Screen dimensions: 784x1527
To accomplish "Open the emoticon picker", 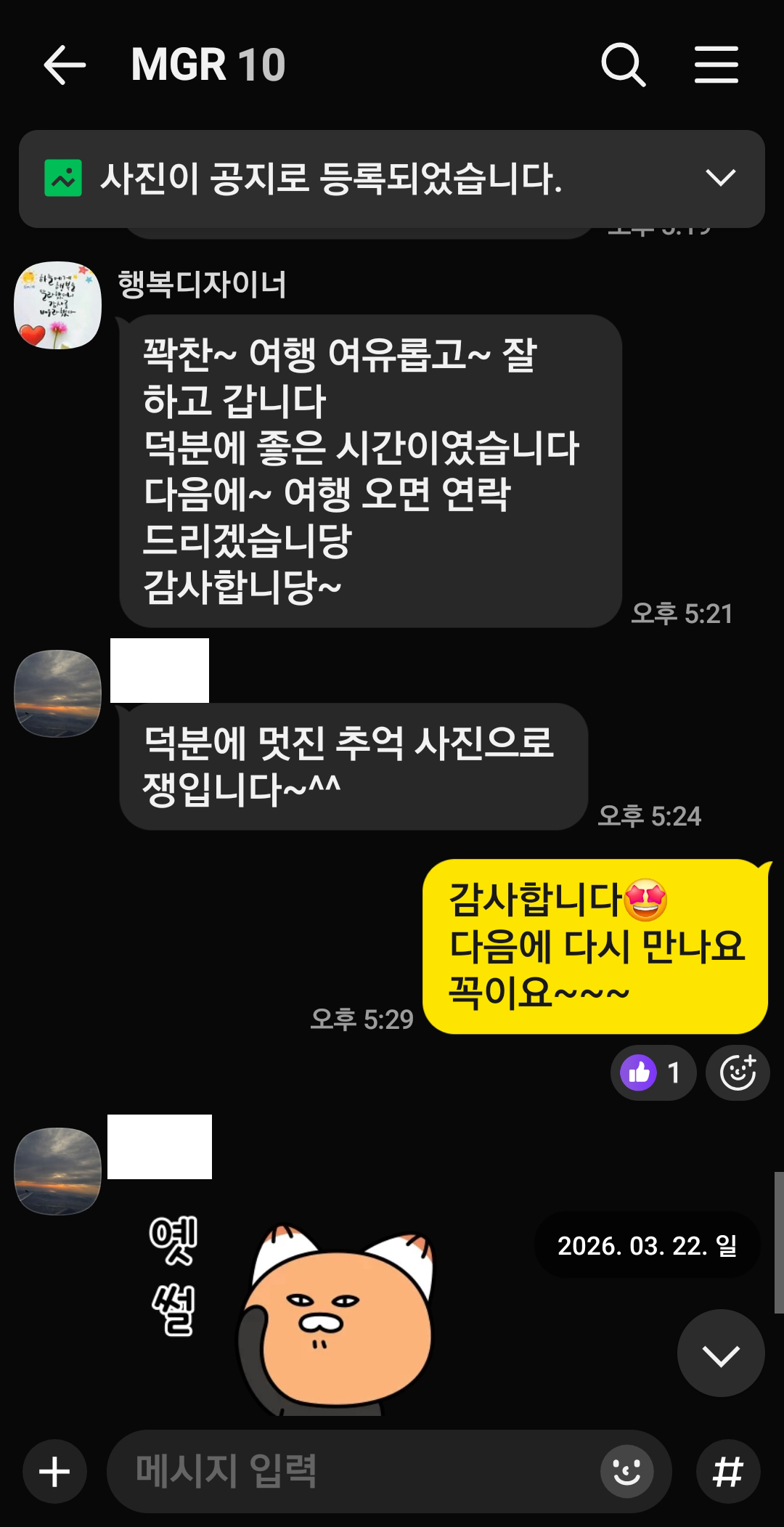I will [x=627, y=1472].
